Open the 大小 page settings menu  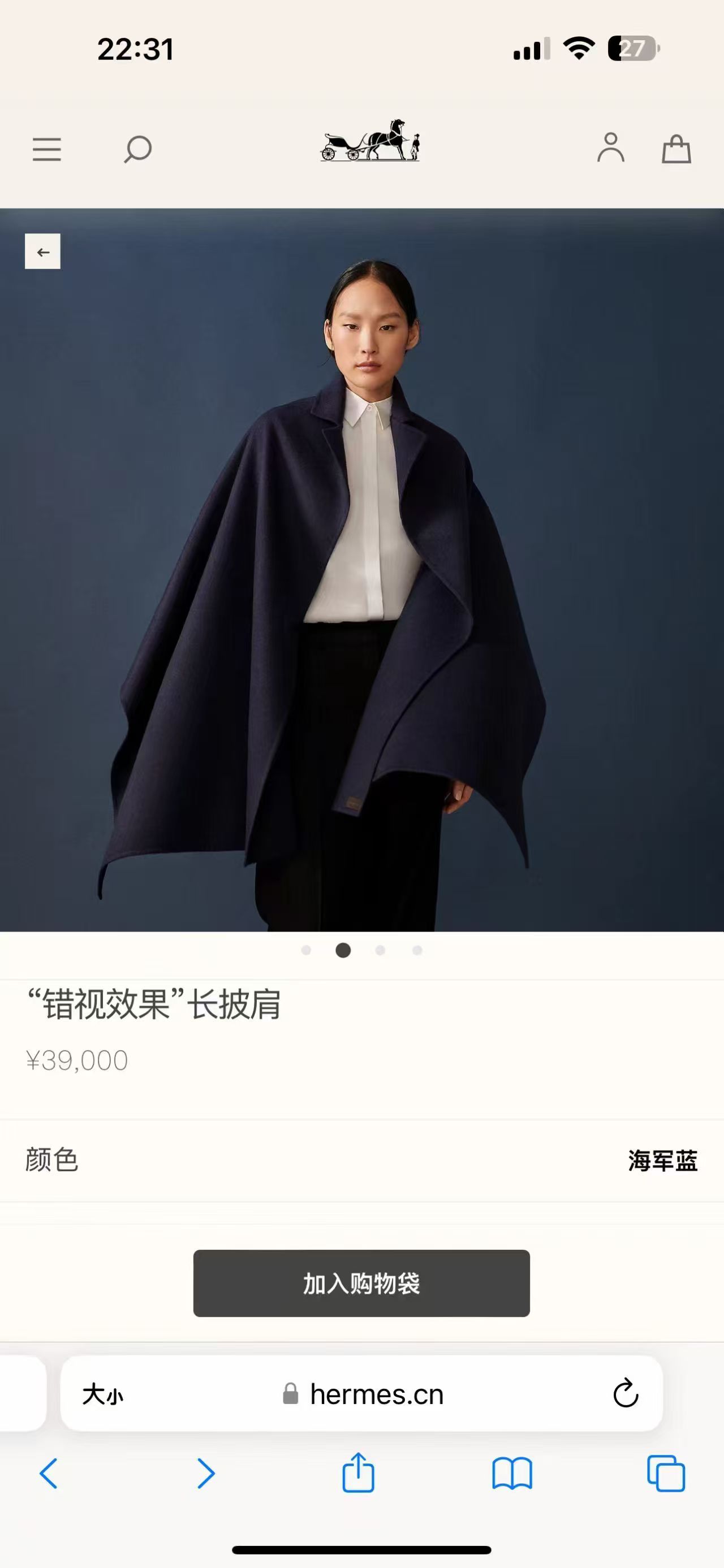pos(102,1394)
